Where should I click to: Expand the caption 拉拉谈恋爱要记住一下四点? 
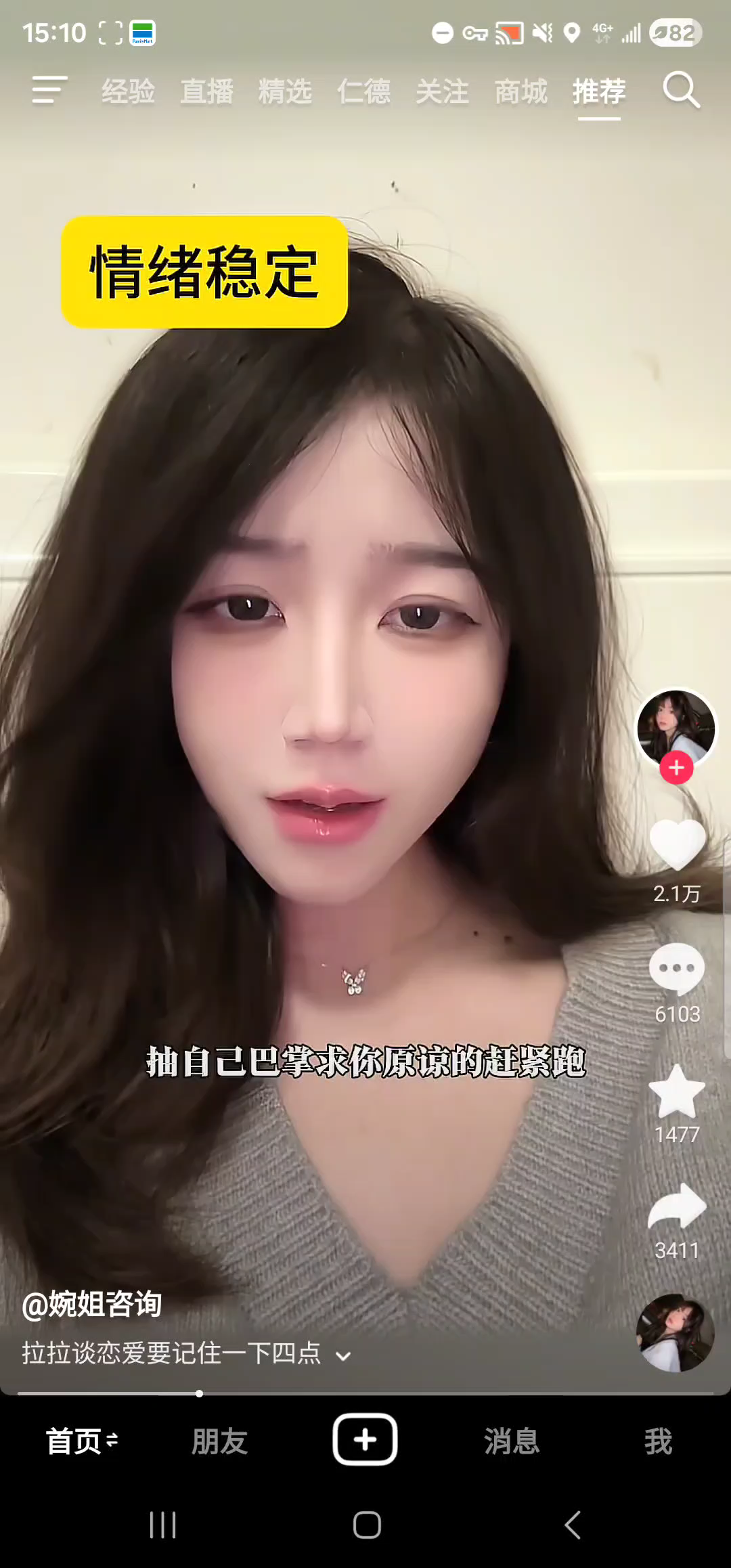pos(343,1356)
